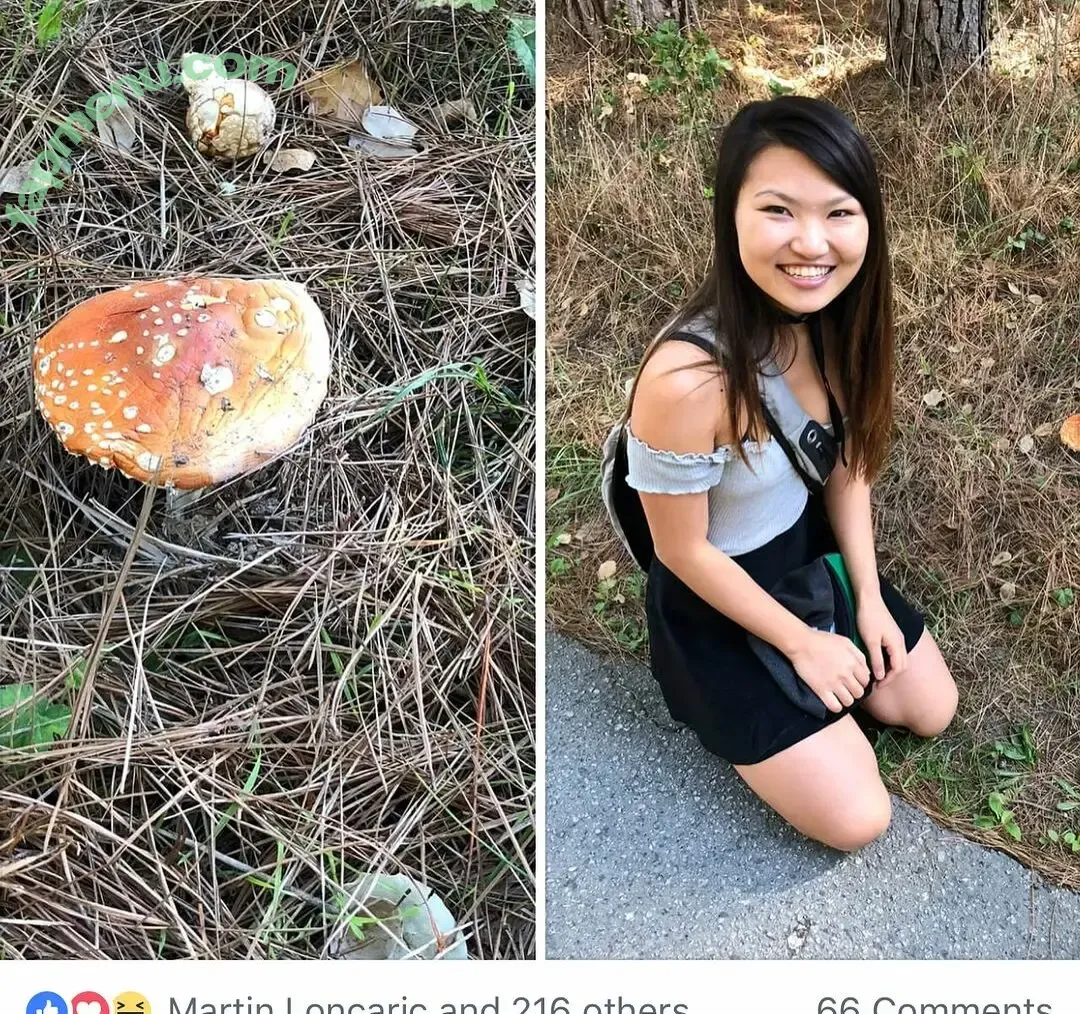Show reactions from Martin Loncaric and 216 others

point(427,1004)
